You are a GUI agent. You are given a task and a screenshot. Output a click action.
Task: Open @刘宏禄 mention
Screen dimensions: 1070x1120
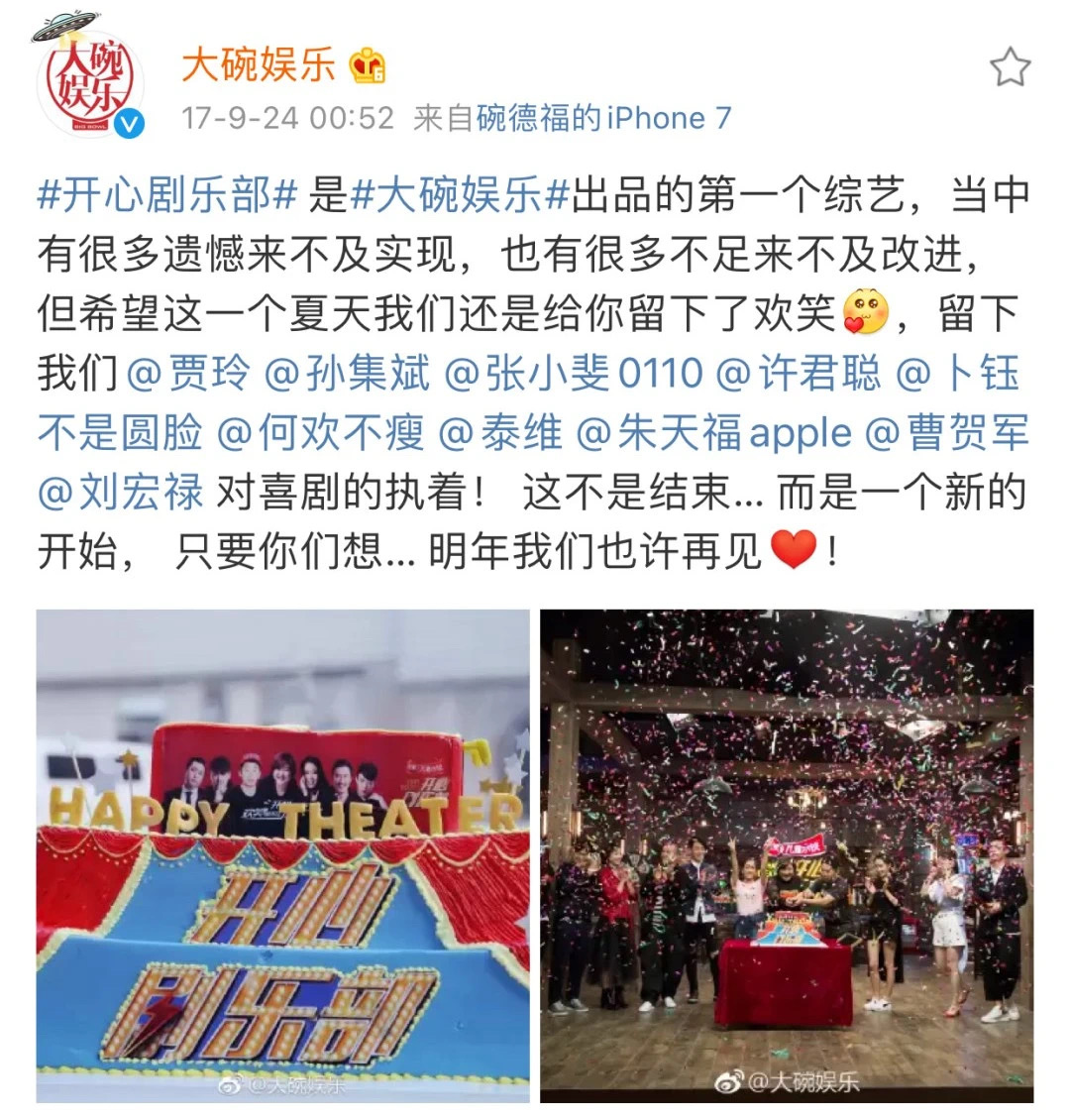[x=120, y=493]
